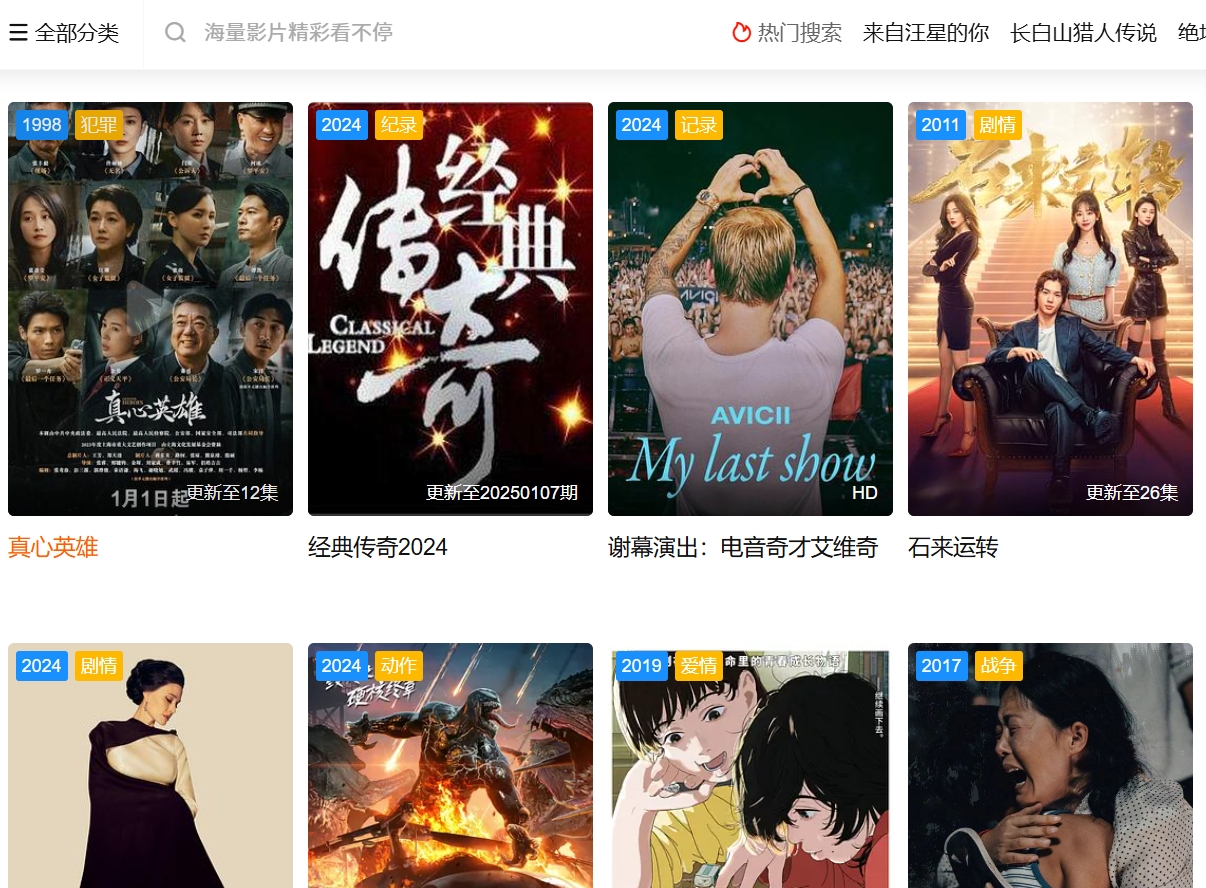Select the 经典传奇2024 title link
This screenshot has height=888, width=1206.
tap(377, 547)
